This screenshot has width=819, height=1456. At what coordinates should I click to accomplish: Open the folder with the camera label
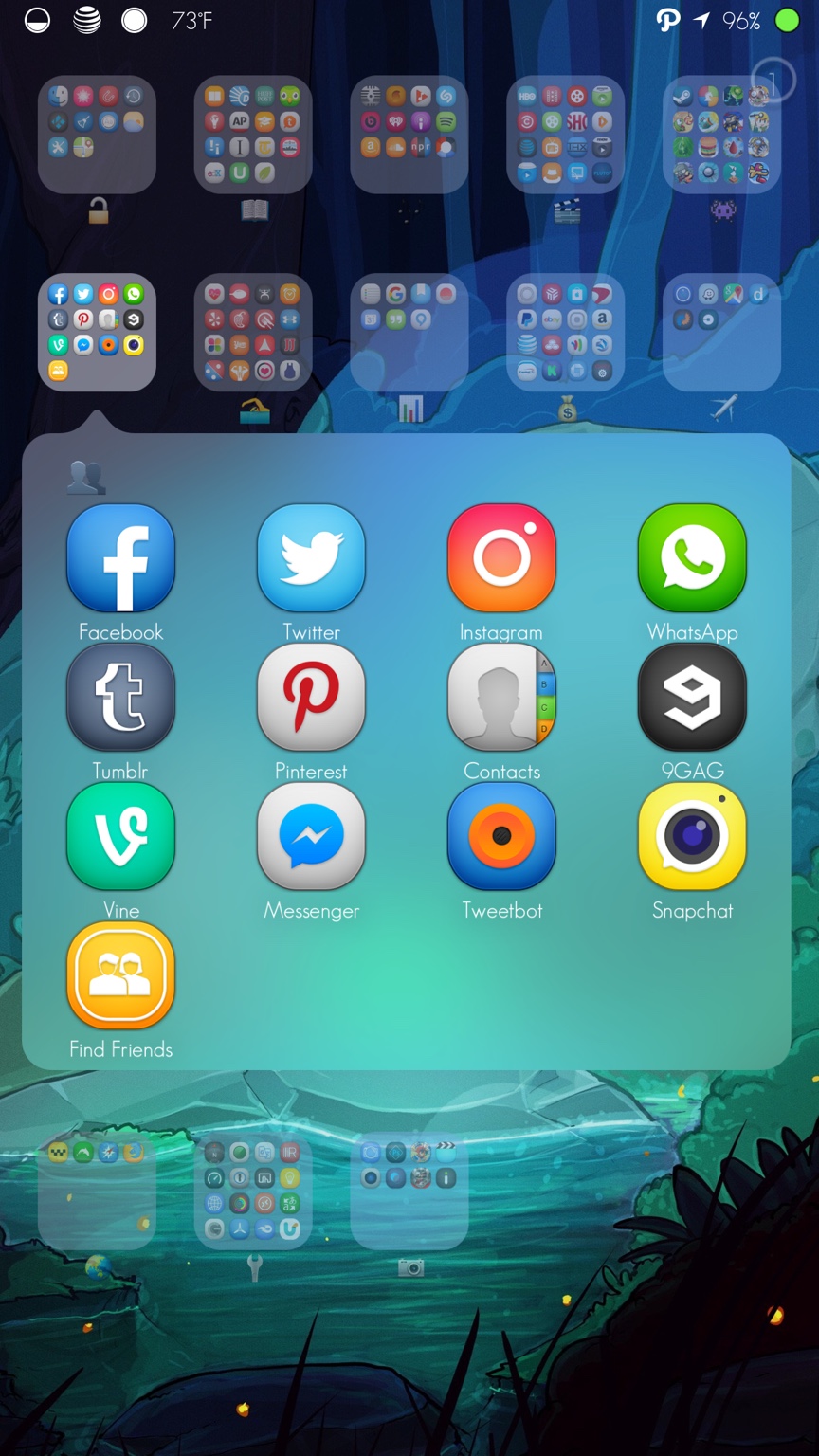pos(409,1192)
